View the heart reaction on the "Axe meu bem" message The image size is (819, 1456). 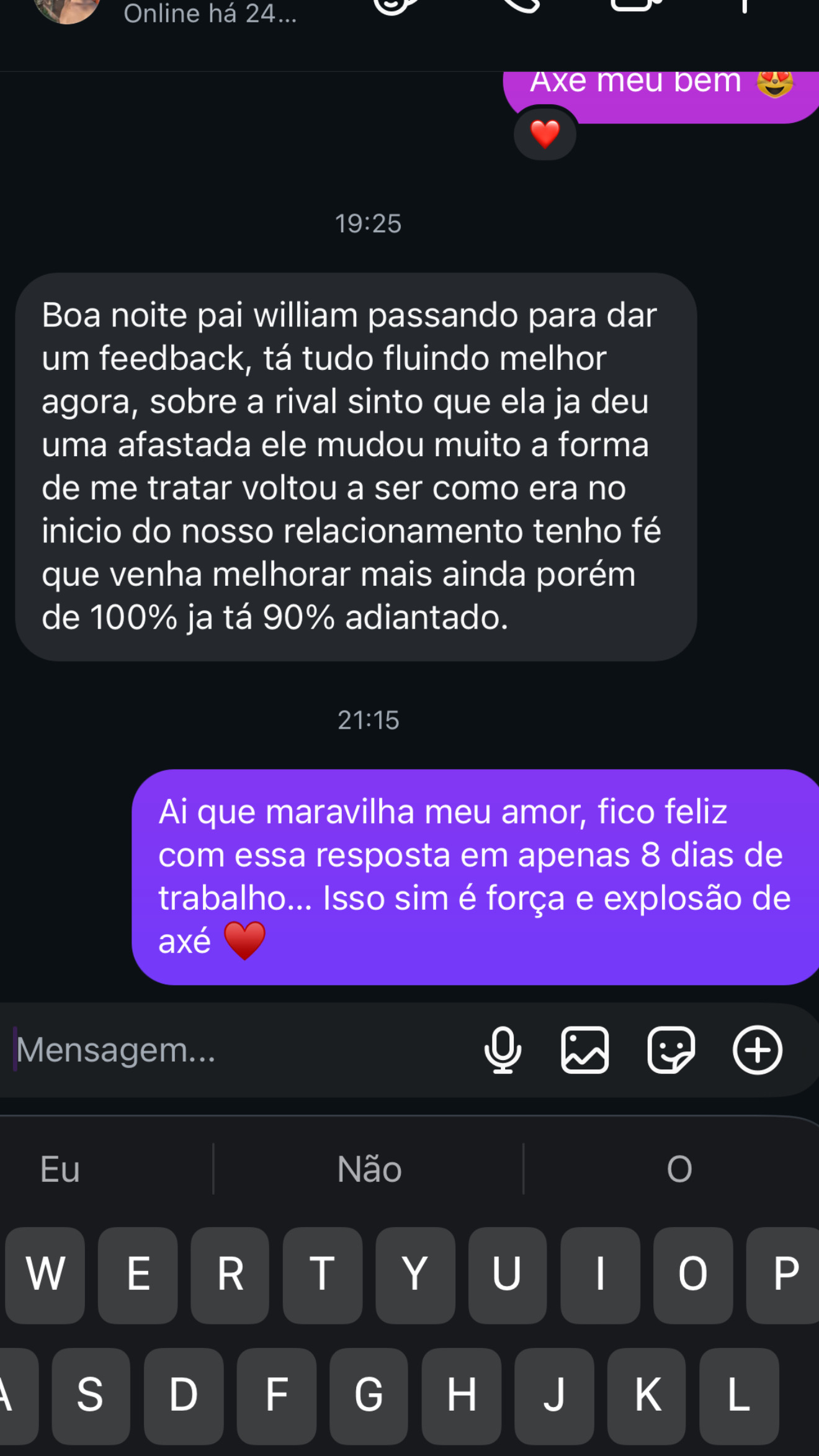(545, 134)
